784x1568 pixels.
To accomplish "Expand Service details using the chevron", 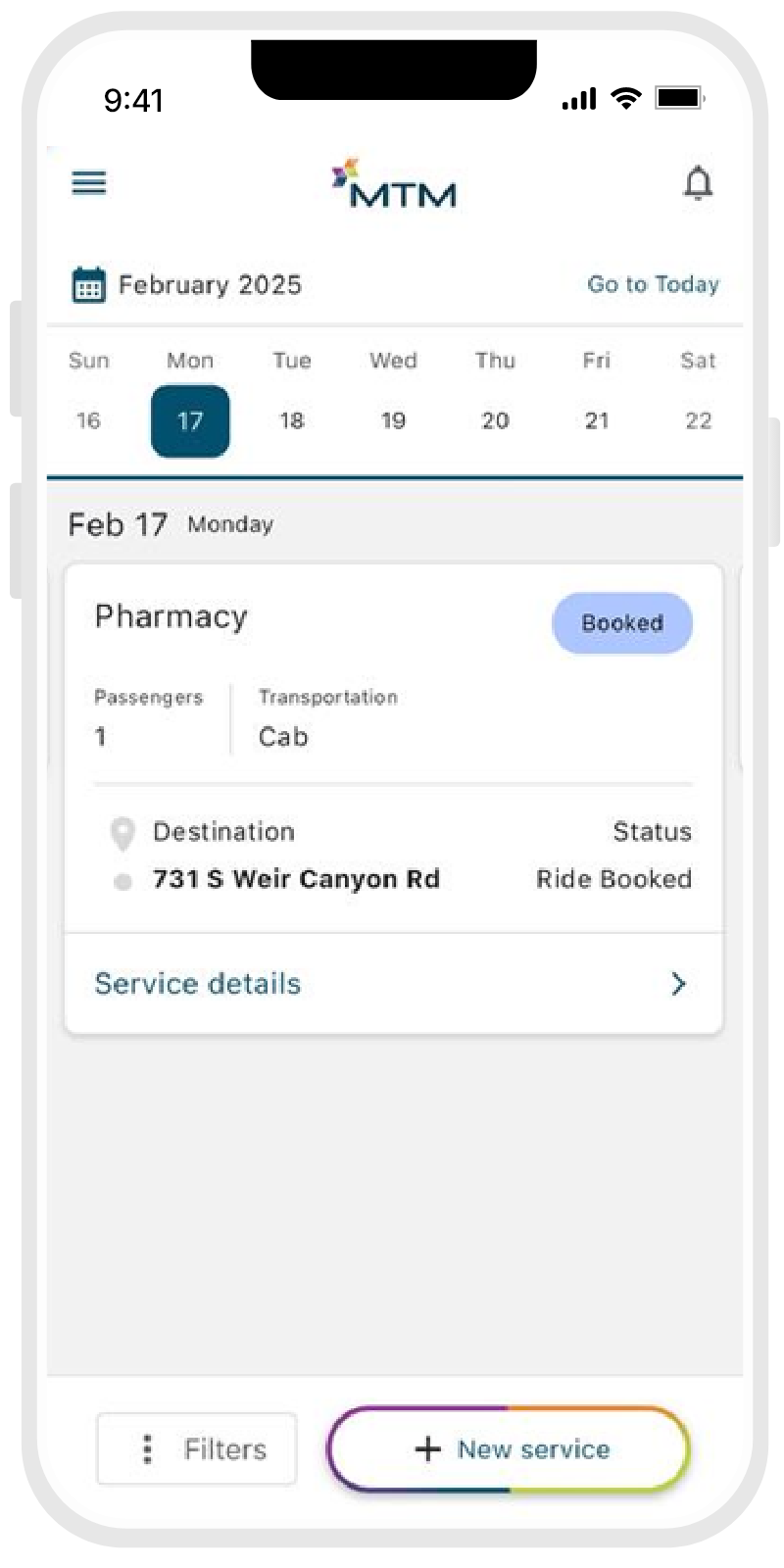I will [x=678, y=983].
